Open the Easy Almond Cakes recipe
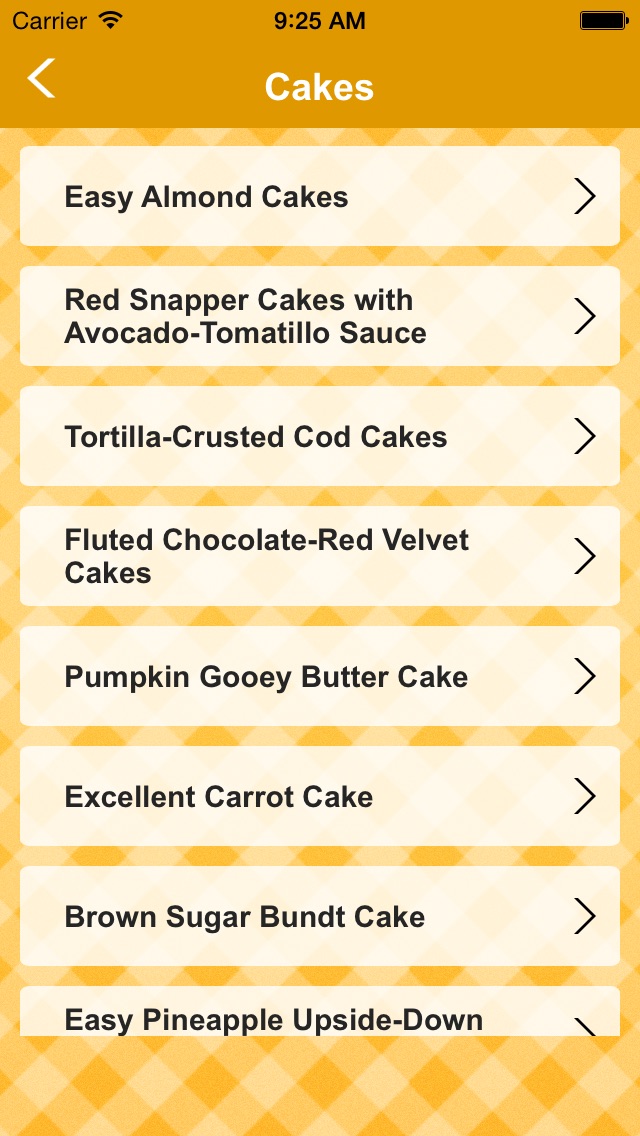The height and width of the screenshot is (1136, 640). click(x=320, y=196)
